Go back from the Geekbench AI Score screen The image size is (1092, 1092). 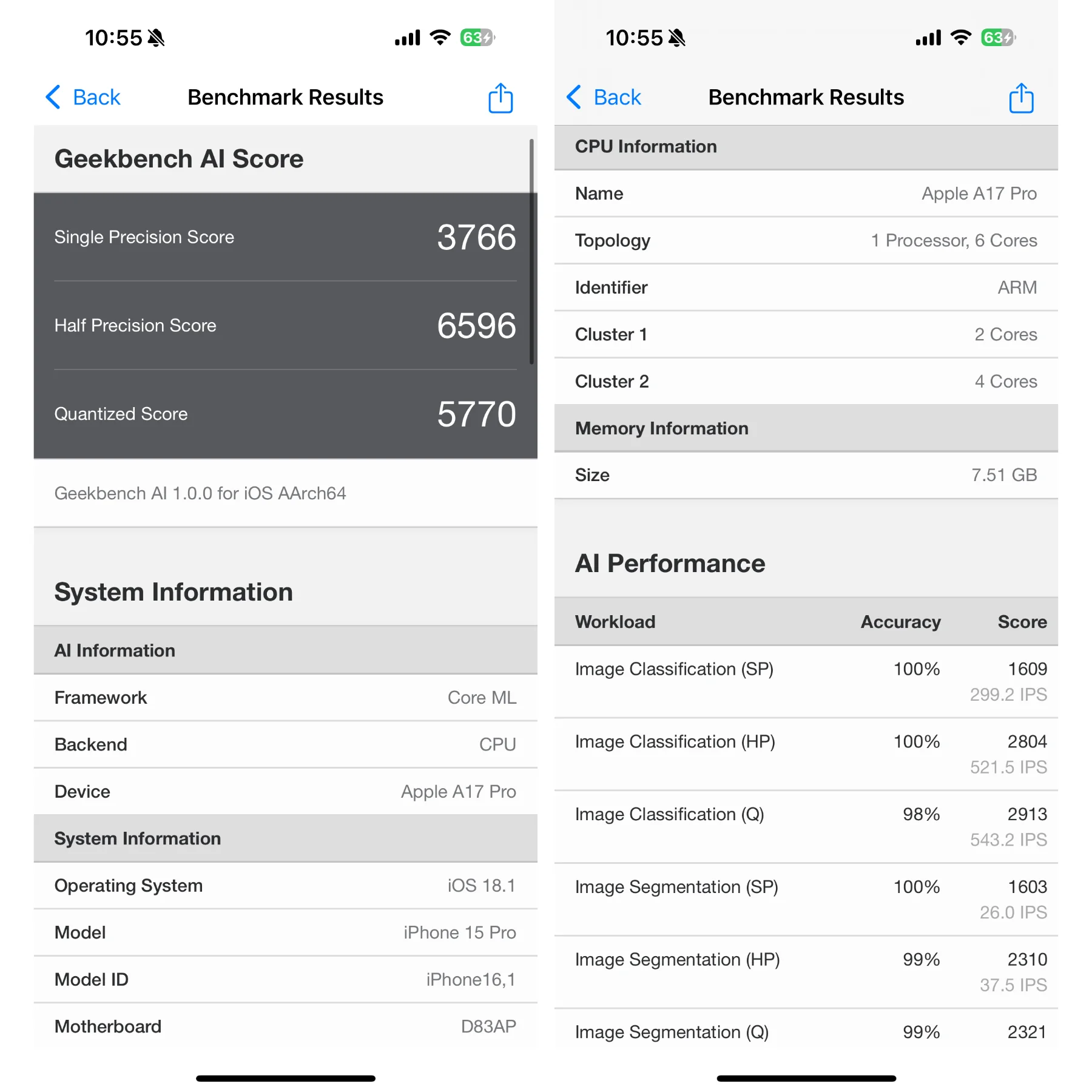(x=84, y=97)
